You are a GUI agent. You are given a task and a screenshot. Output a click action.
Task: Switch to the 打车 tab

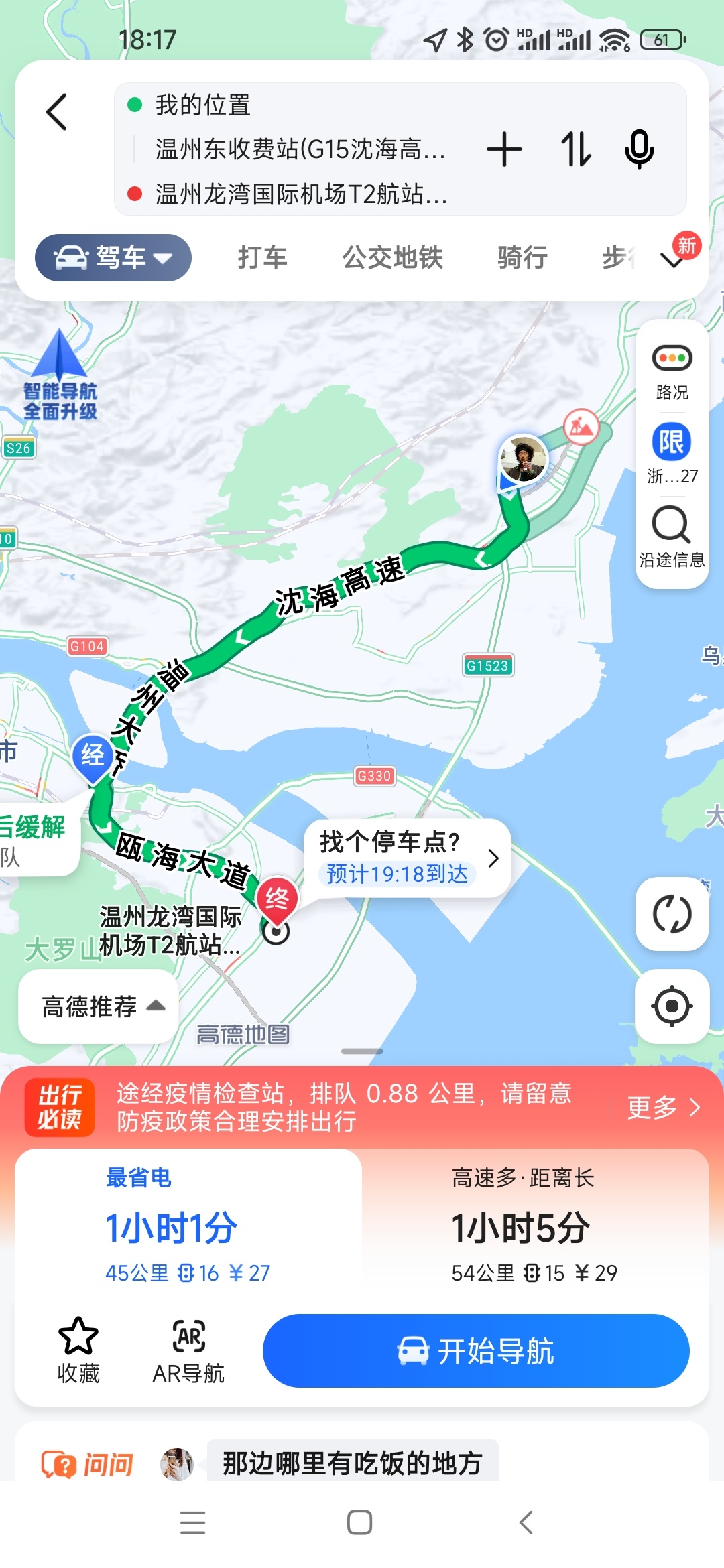click(x=262, y=257)
